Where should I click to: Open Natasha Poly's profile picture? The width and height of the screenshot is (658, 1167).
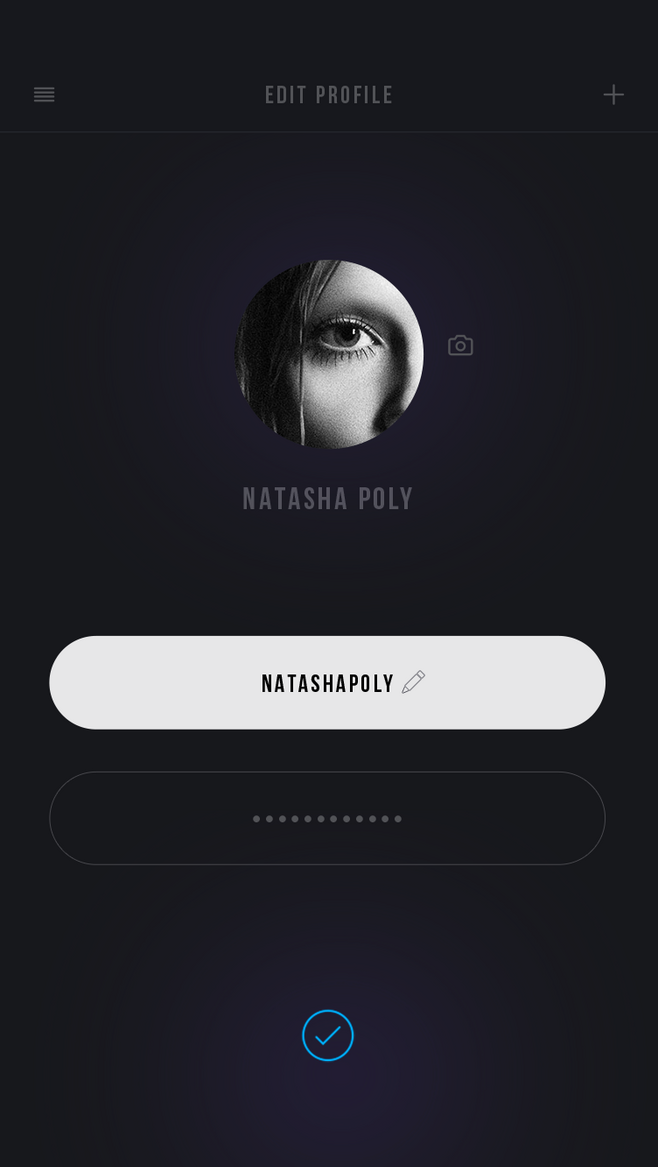tap(329, 354)
